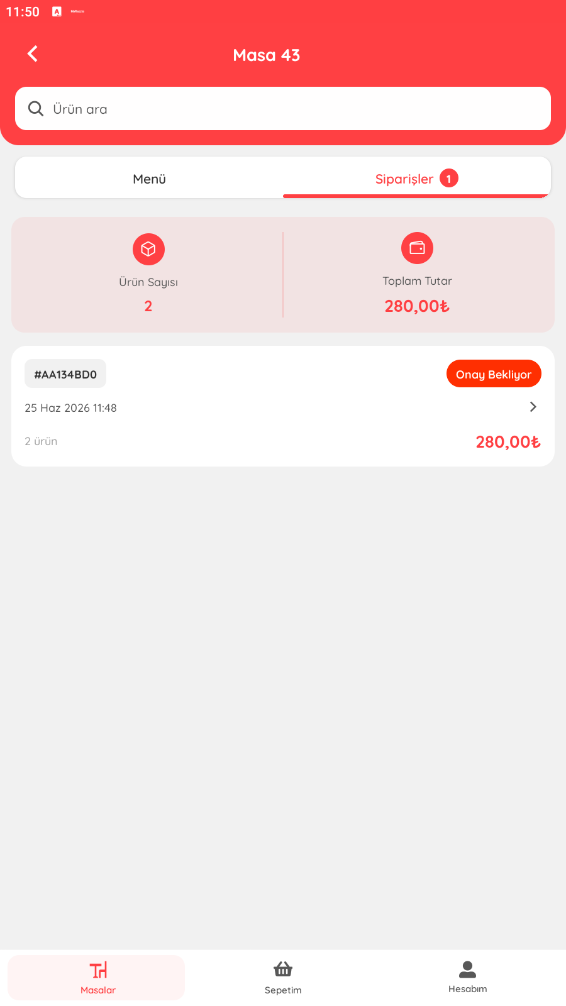Open order #AA134BD0 details
The image size is (566, 1006).
tap(283, 406)
